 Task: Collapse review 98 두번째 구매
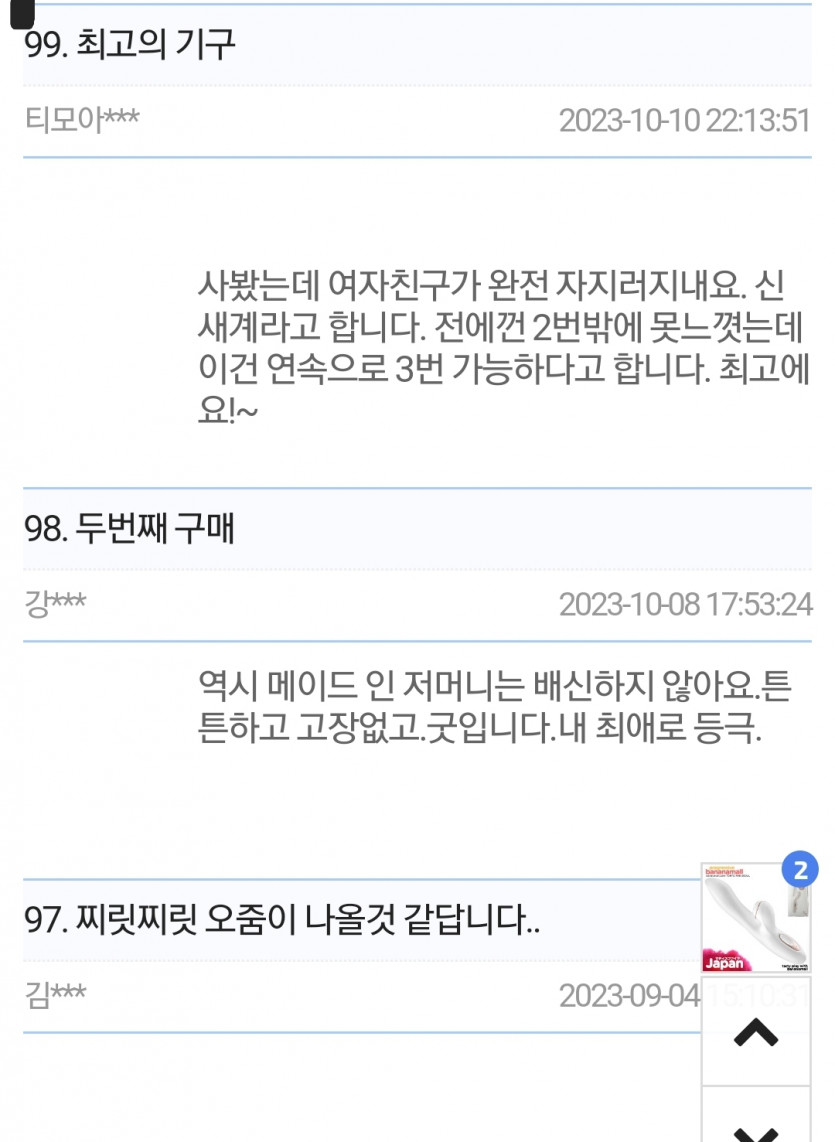click(130, 529)
